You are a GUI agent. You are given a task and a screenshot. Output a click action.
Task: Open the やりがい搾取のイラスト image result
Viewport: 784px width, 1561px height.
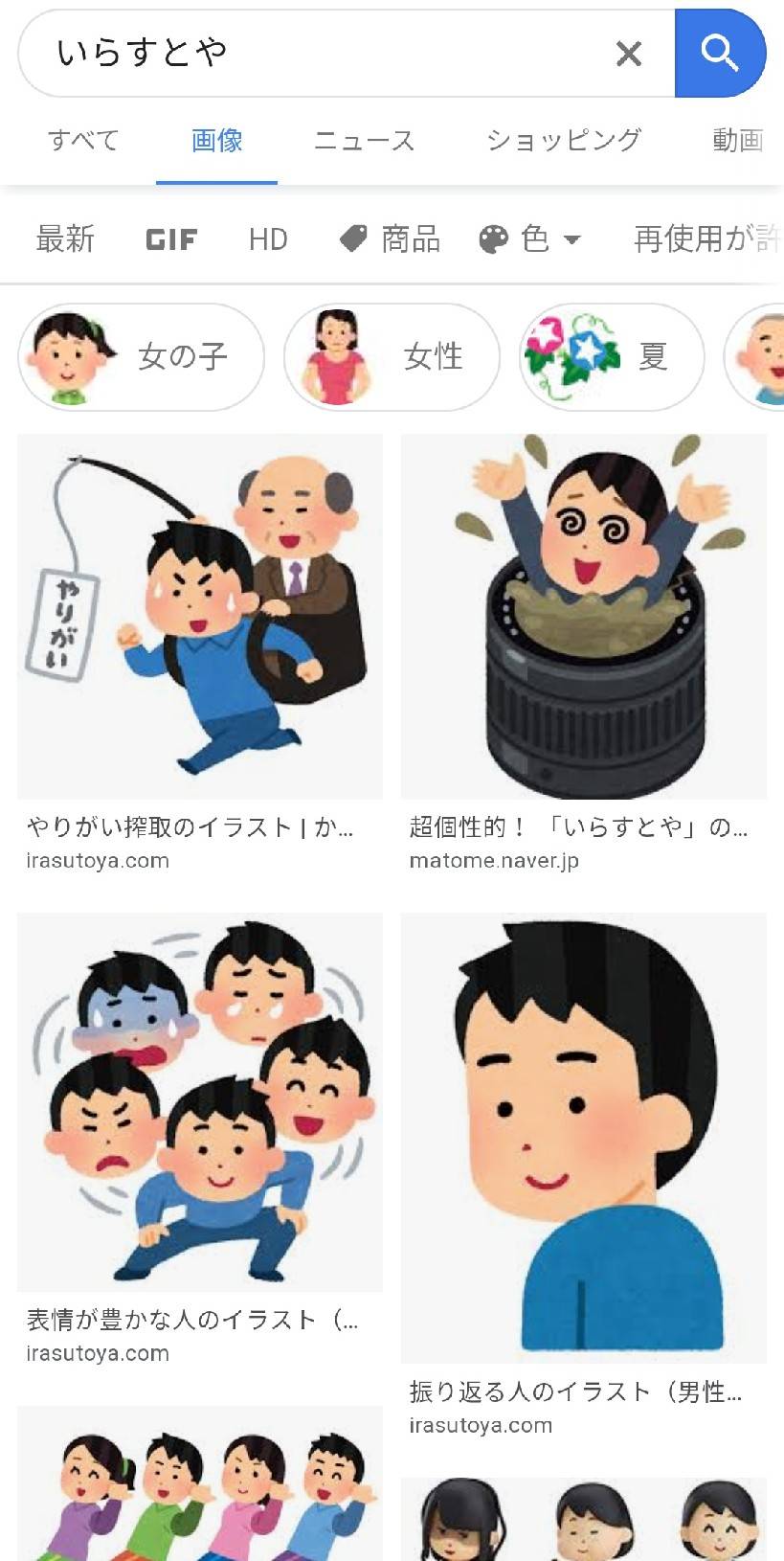pyautogui.click(x=199, y=617)
